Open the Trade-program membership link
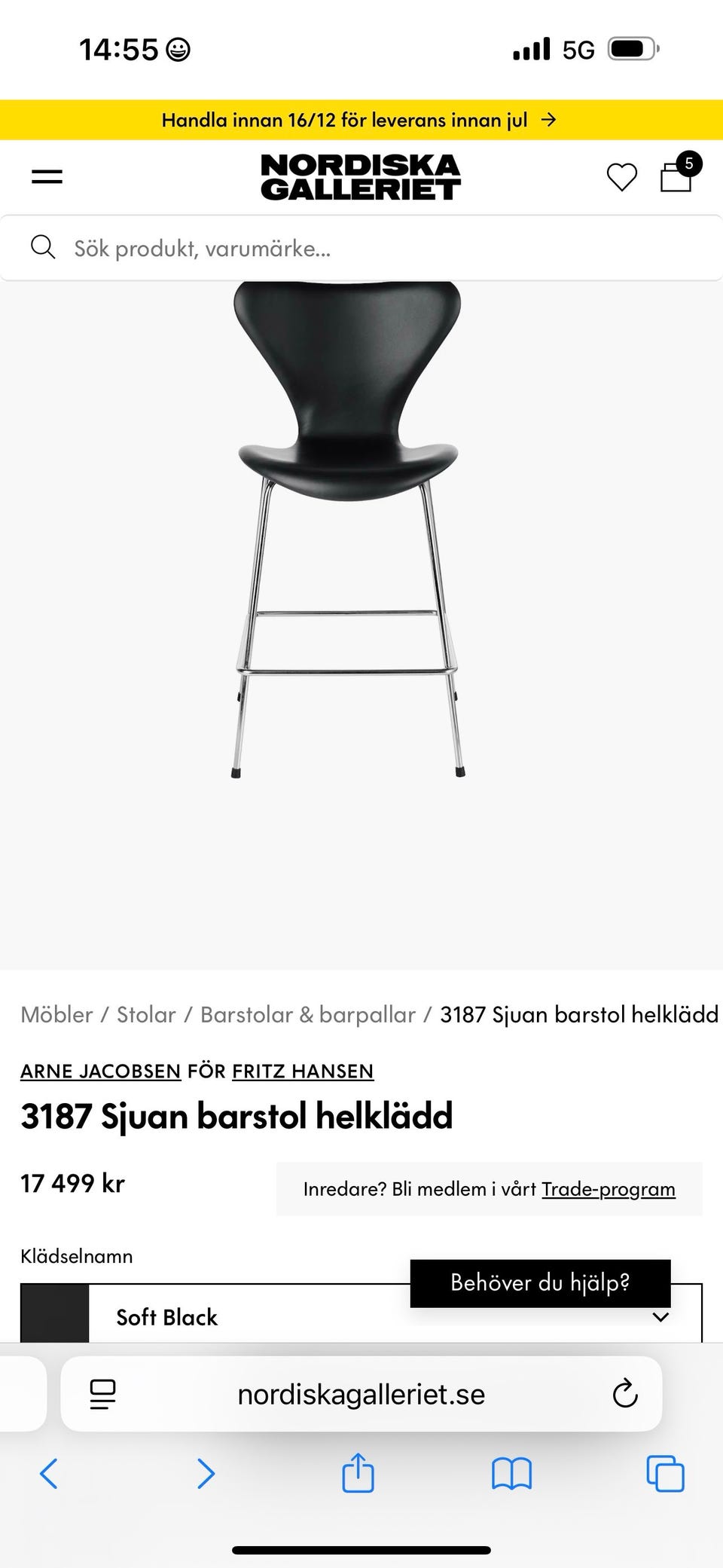The image size is (723, 1568). (x=607, y=1188)
